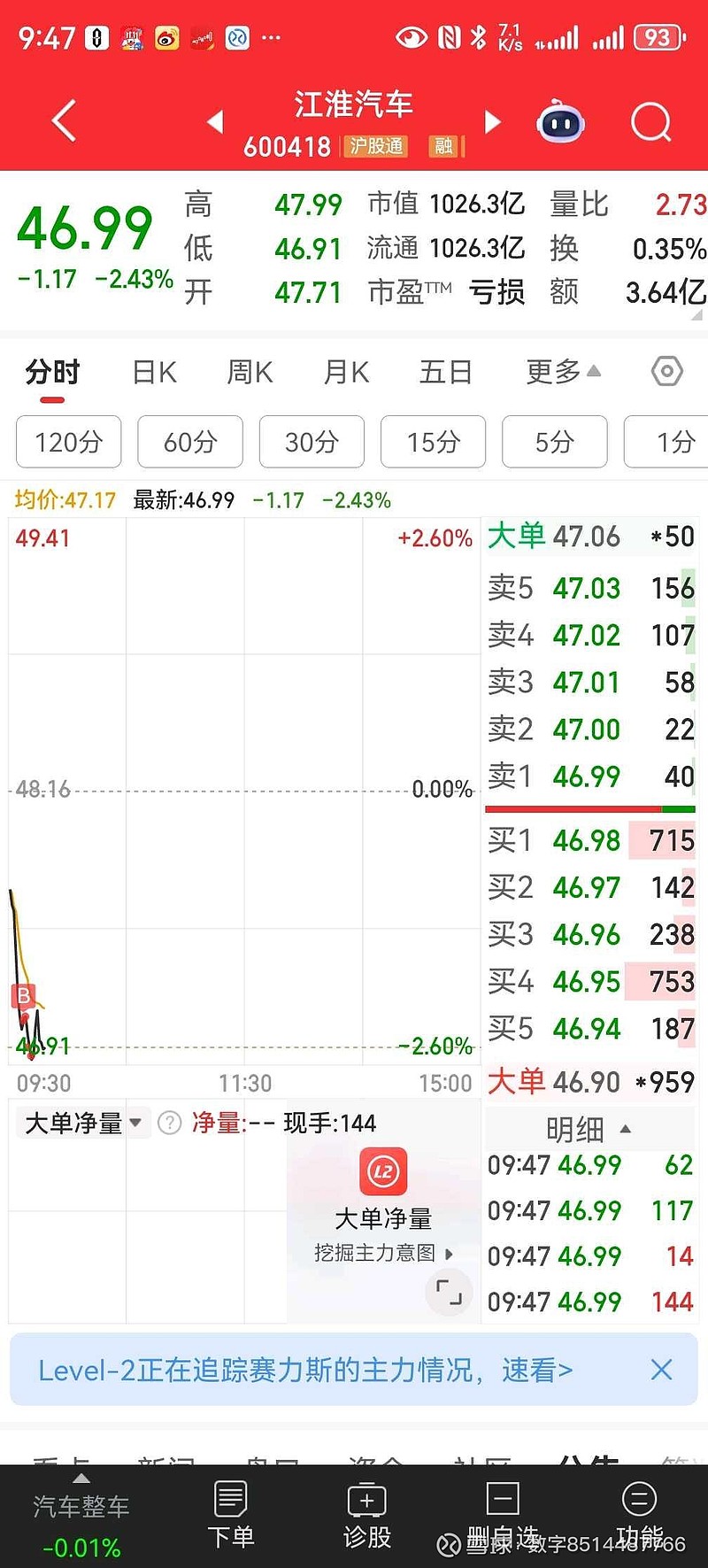
Task: Switch to the 日K tab
Action: [153, 373]
